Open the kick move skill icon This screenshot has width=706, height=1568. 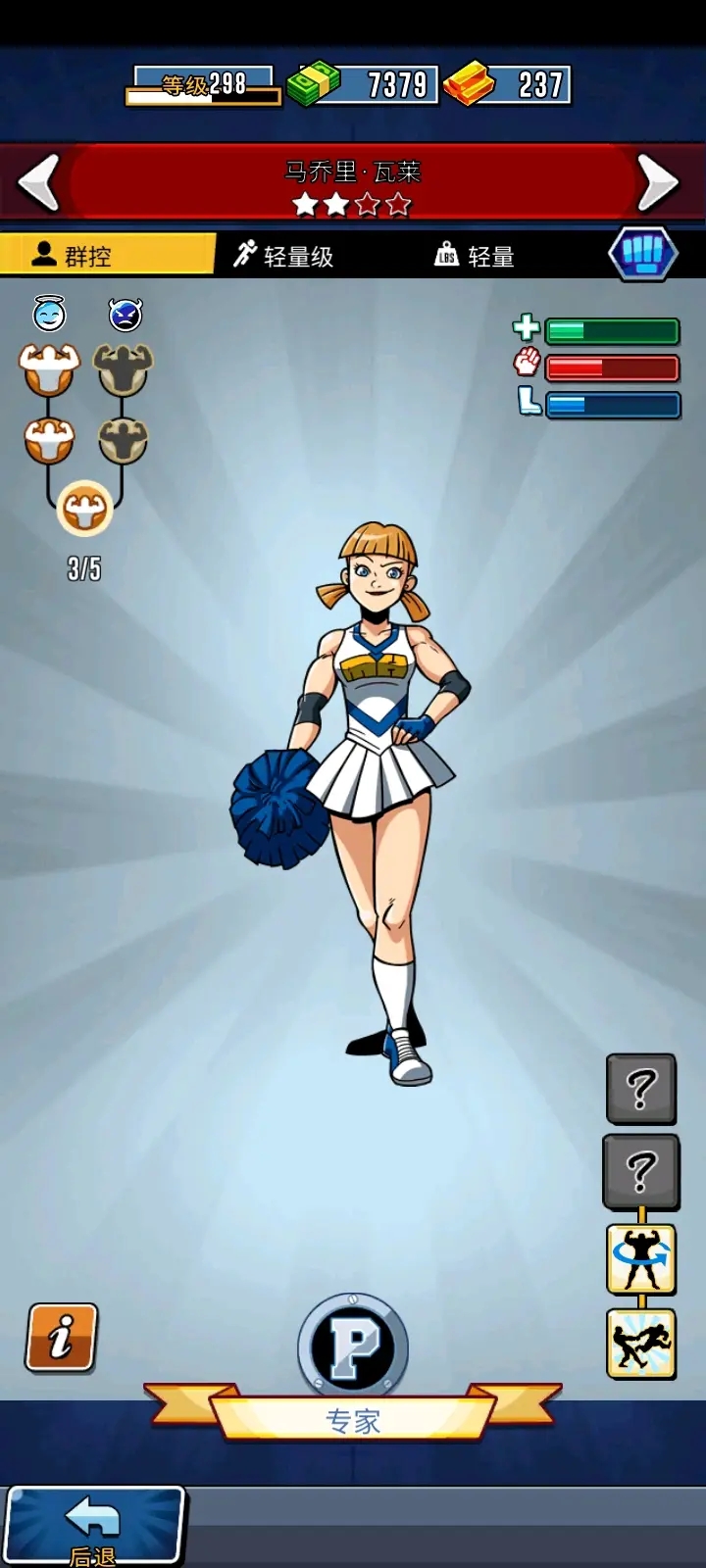pyautogui.click(x=641, y=1344)
